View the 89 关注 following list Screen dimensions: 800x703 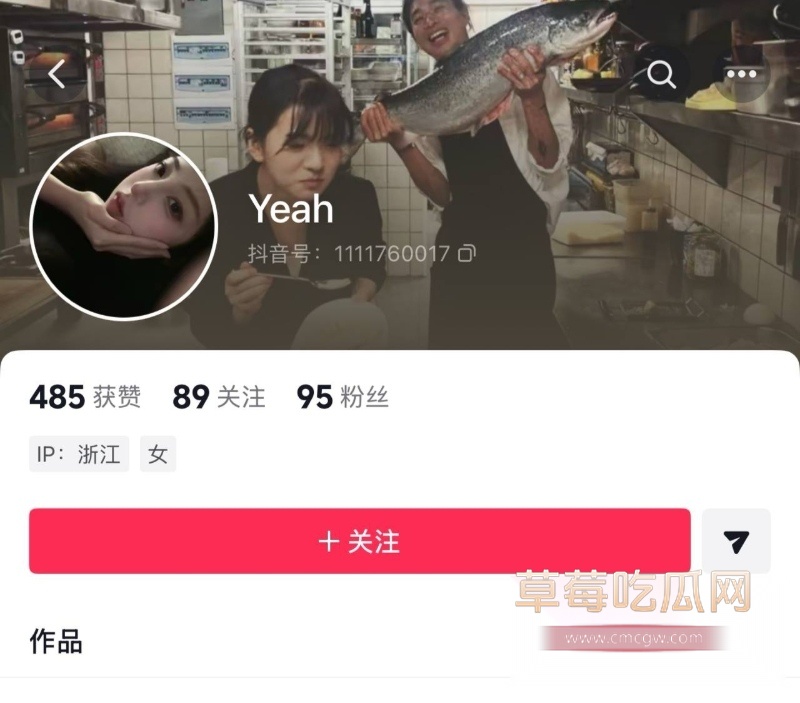pos(219,397)
